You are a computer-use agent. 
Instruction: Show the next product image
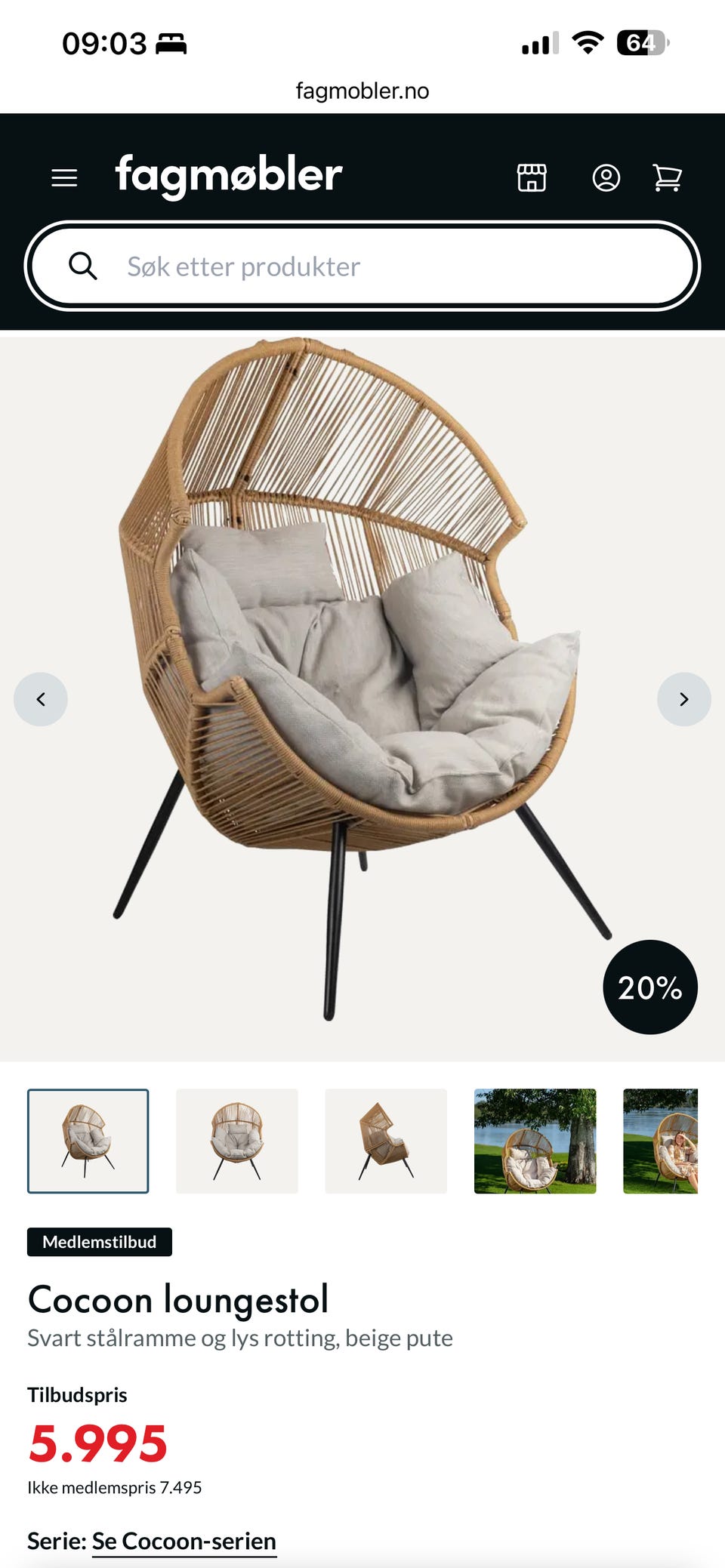[x=684, y=699]
